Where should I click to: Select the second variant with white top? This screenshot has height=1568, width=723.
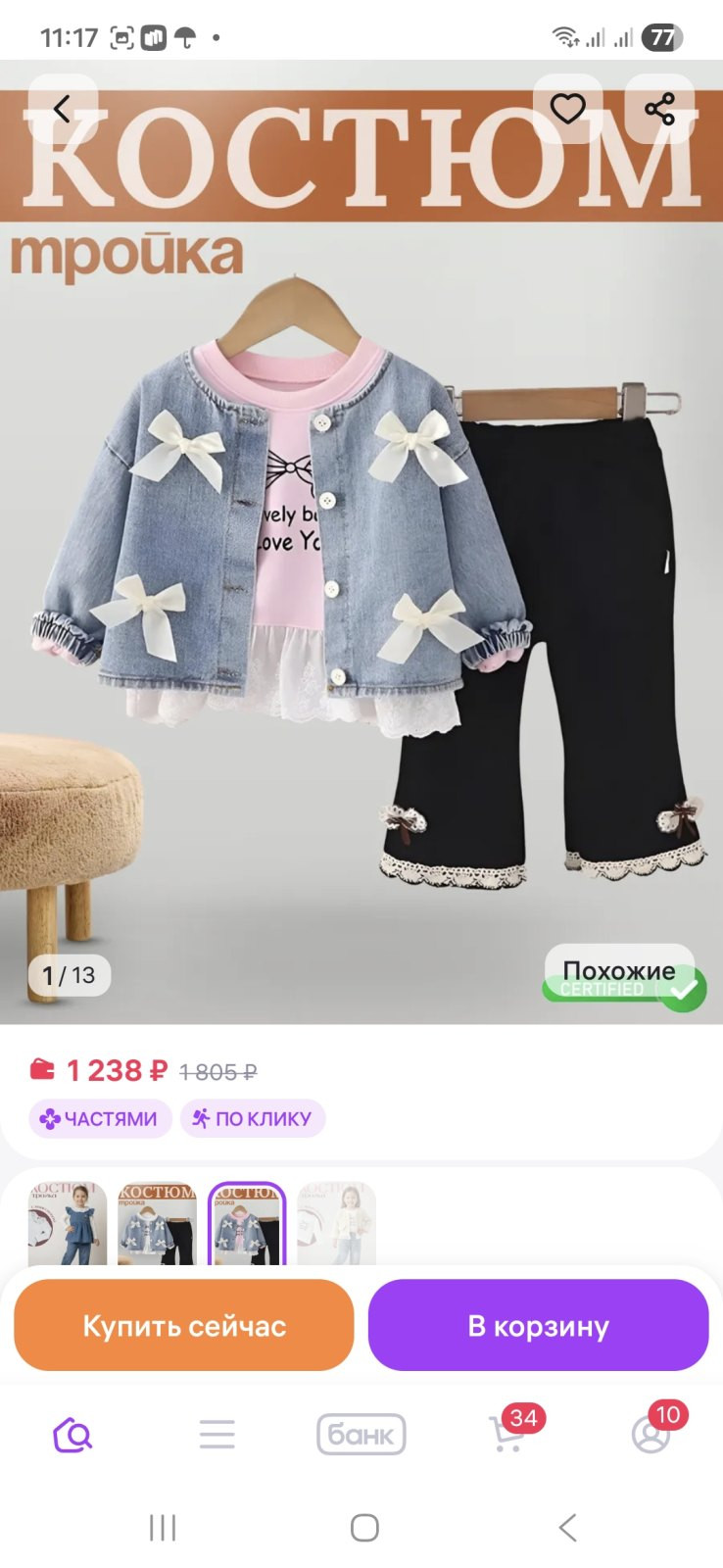pyautogui.click(x=157, y=1223)
